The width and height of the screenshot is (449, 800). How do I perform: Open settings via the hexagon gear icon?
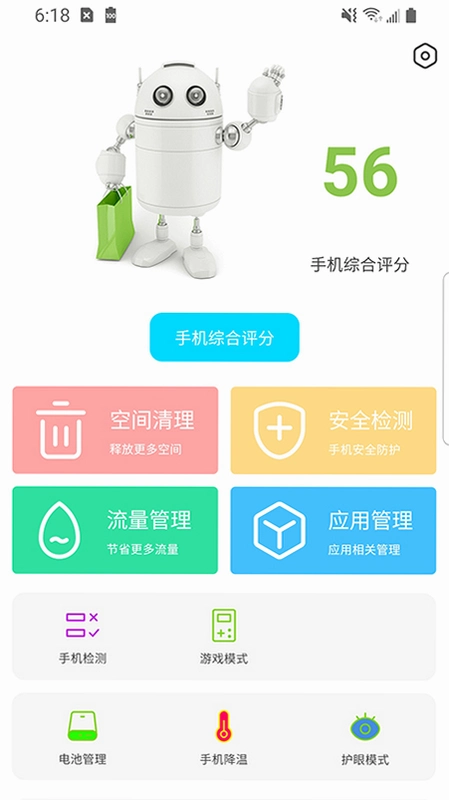point(425,56)
